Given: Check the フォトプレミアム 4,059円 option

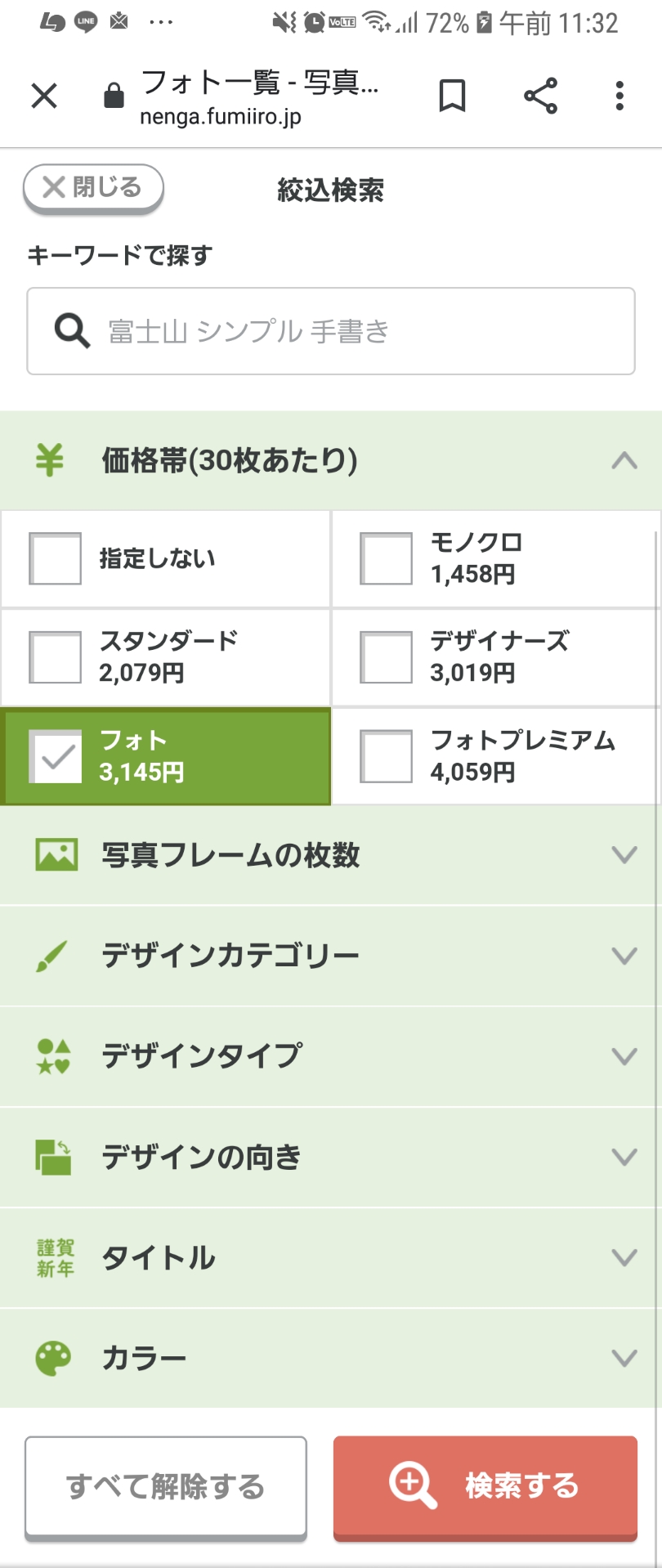Looking at the screenshot, I should coord(387,756).
